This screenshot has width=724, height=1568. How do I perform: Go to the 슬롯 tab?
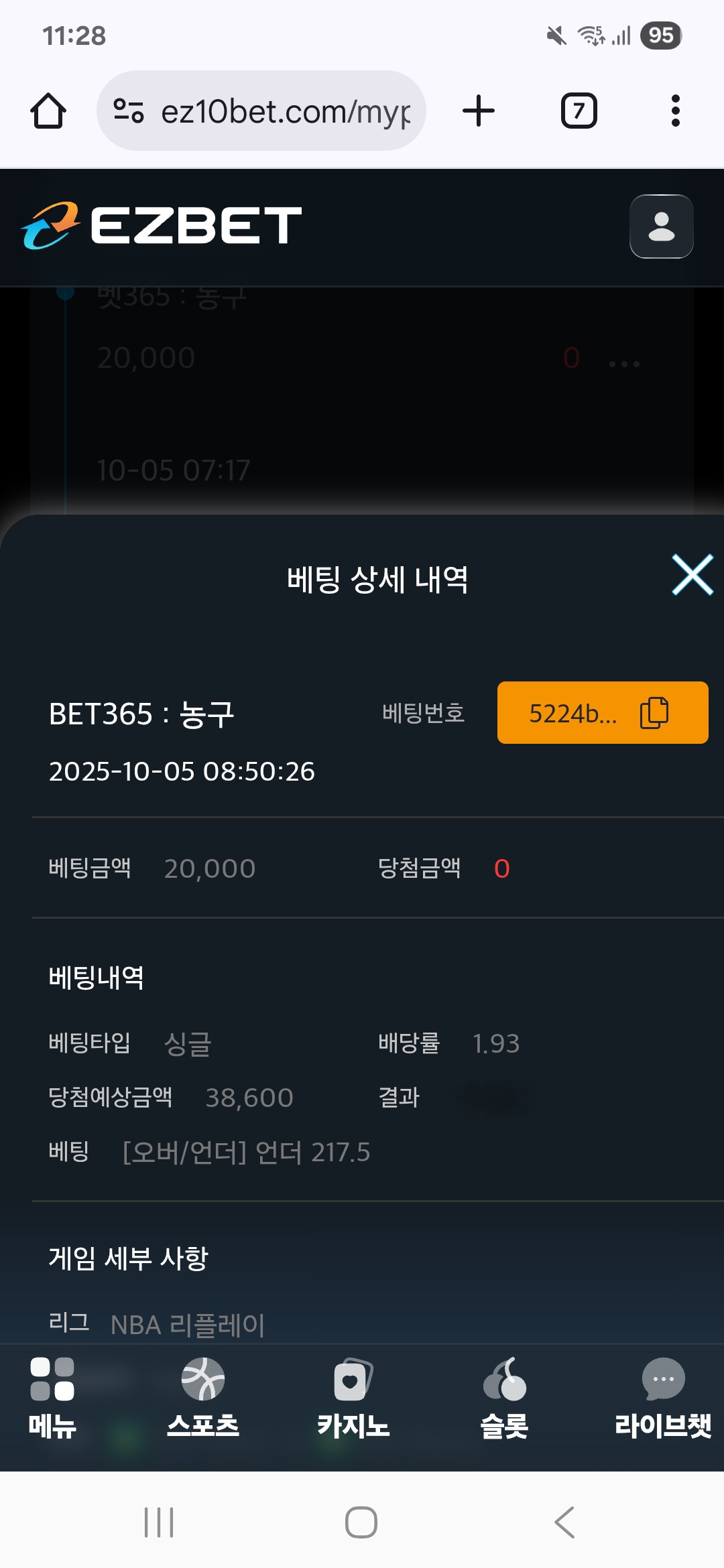[504, 1398]
